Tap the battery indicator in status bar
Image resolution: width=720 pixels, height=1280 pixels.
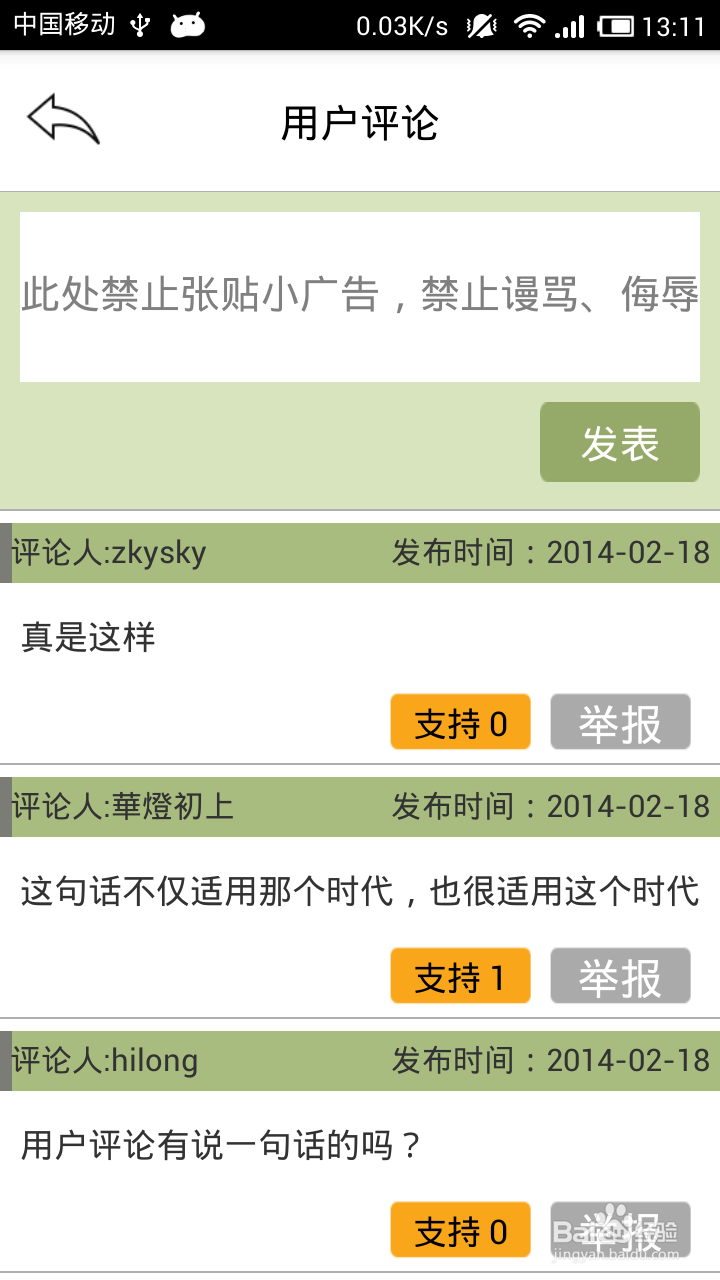(x=614, y=26)
